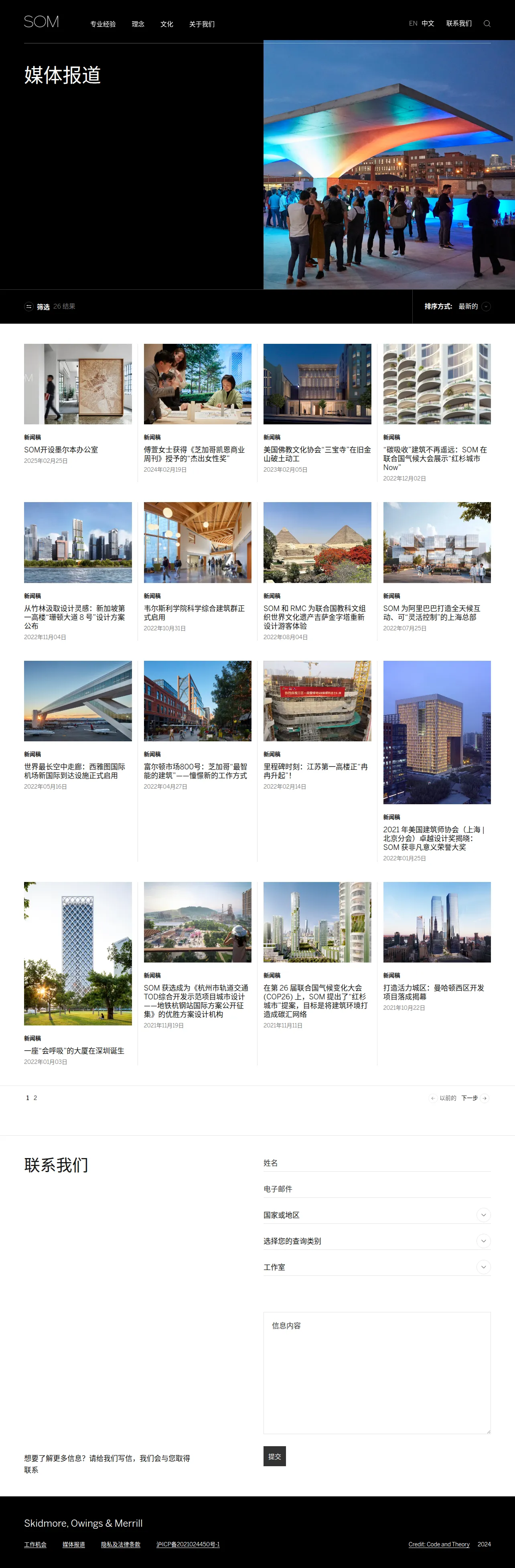The width and height of the screenshot is (515, 1568).
Task: Focus the 电子邮件 field
Action: click(377, 1189)
